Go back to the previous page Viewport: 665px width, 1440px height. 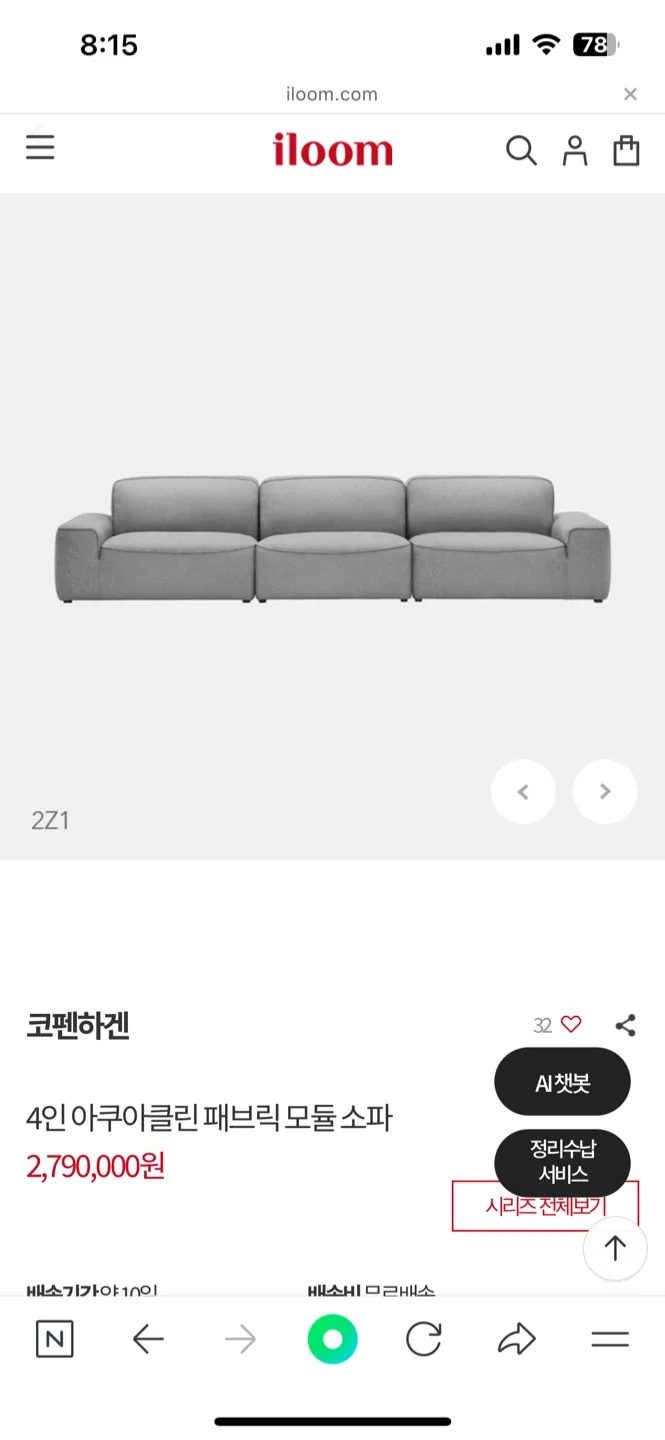[148, 1340]
